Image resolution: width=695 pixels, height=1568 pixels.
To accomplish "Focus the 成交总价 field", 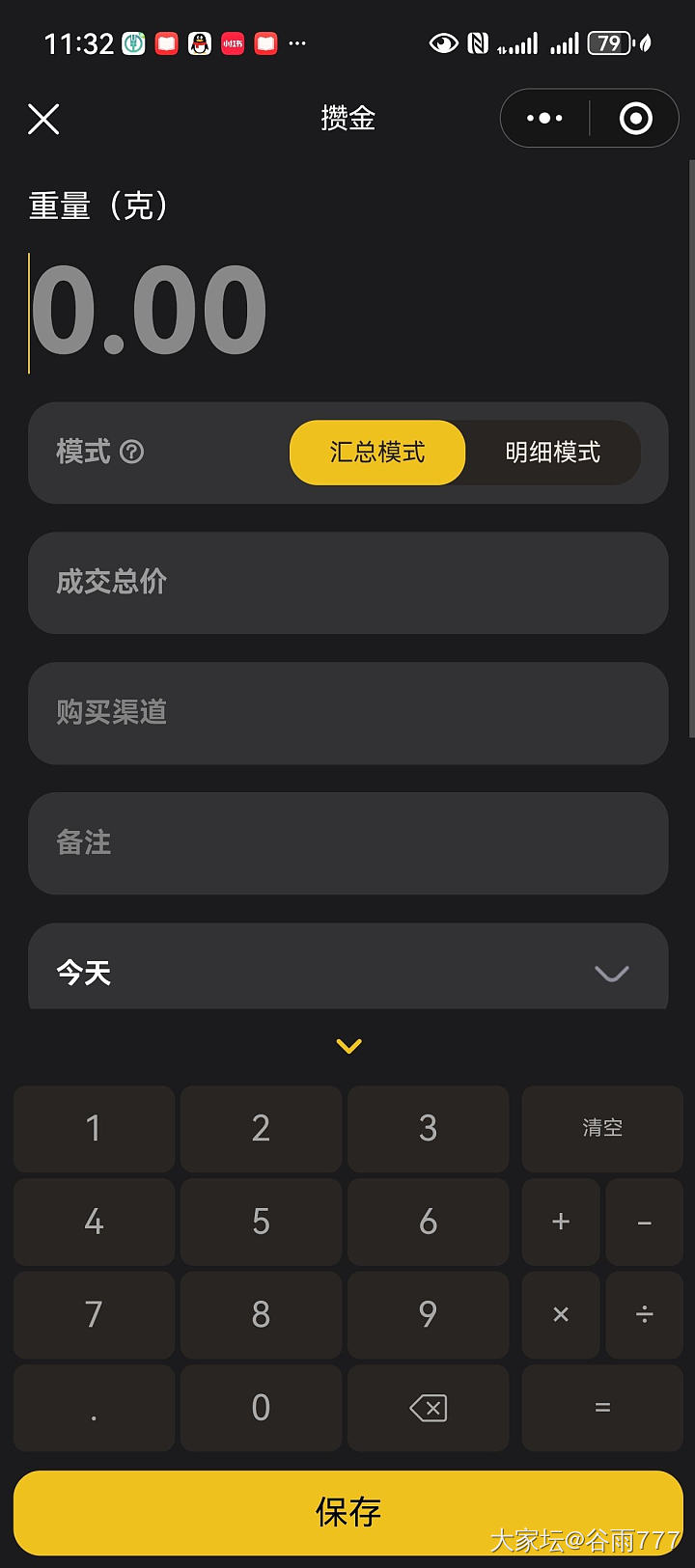I will (x=347, y=582).
